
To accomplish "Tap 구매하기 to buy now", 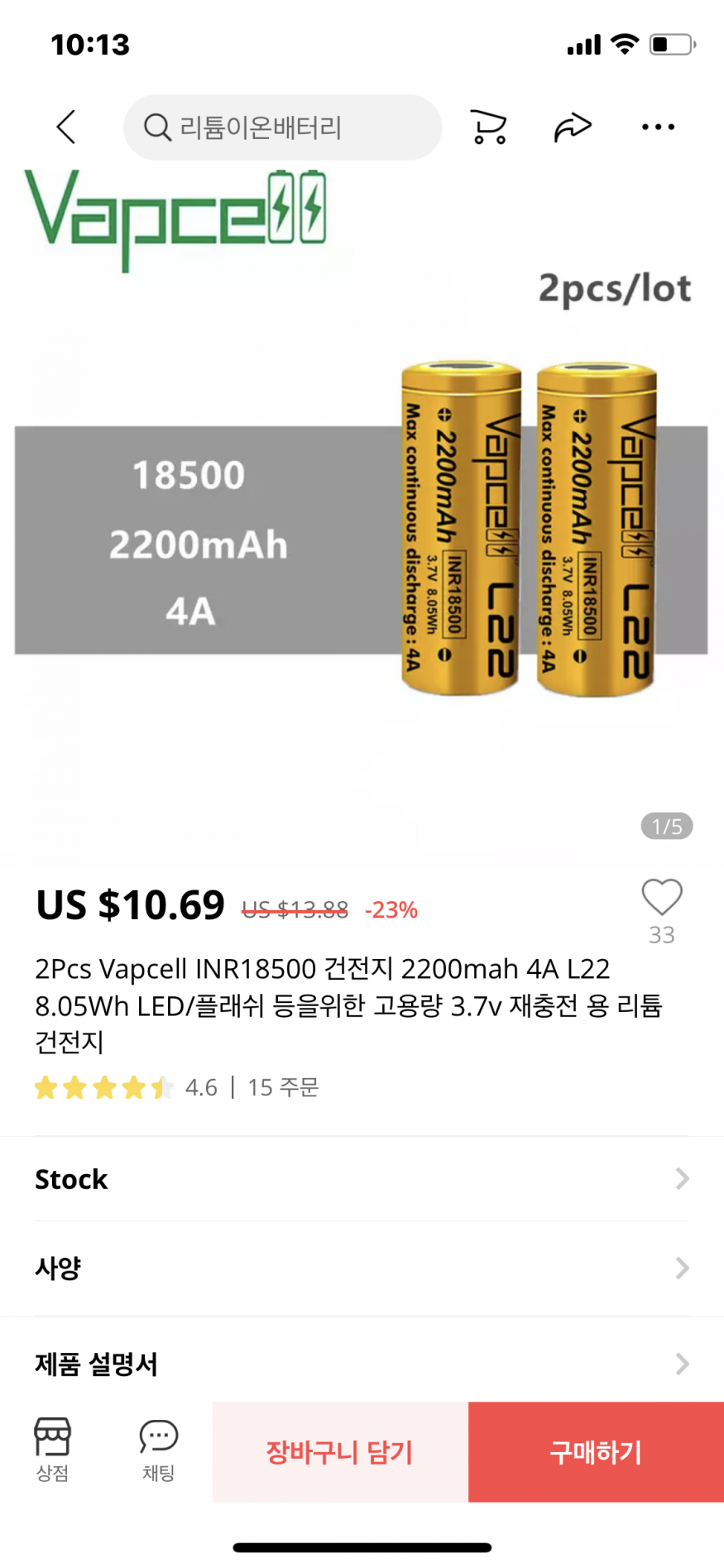I will tap(596, 1451).
